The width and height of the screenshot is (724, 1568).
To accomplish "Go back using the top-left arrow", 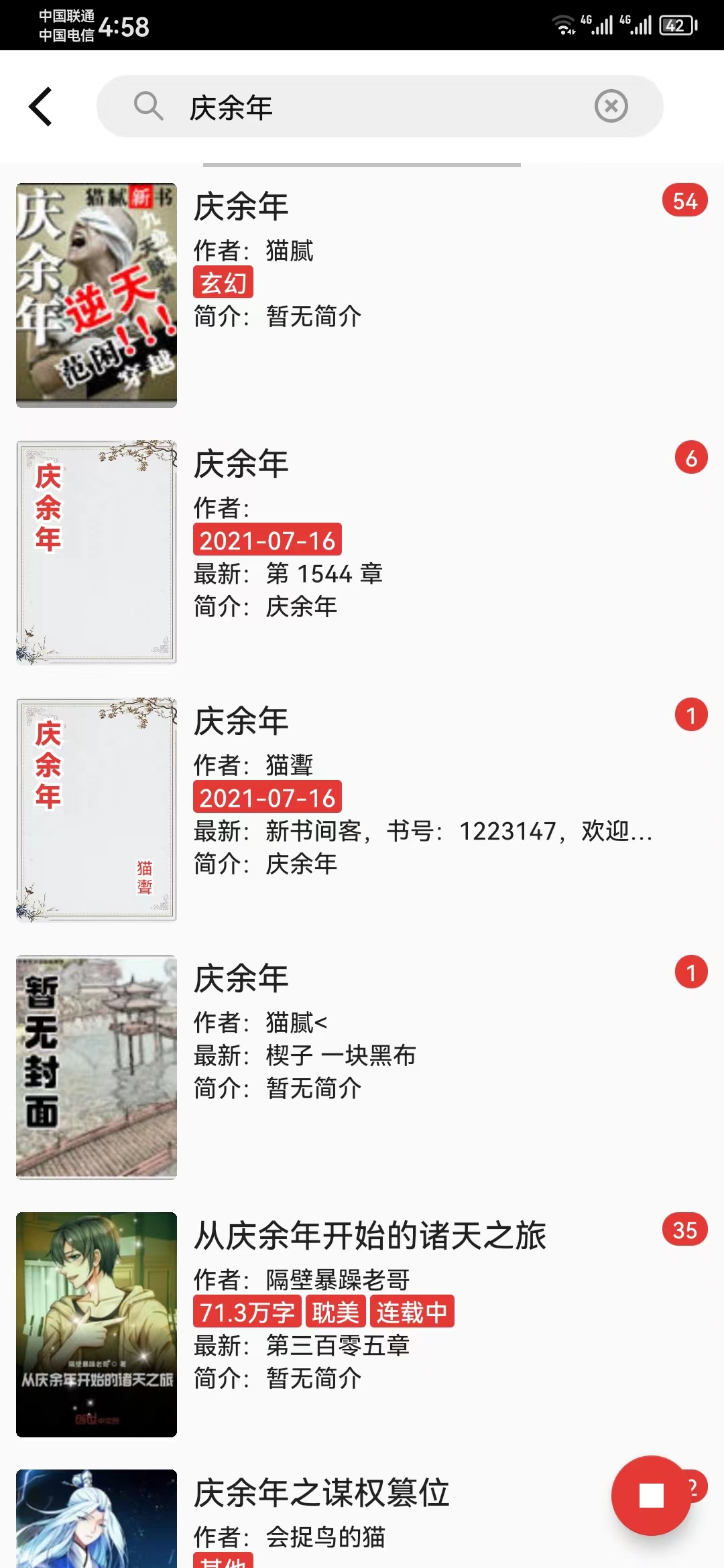I will pos(41,107).
